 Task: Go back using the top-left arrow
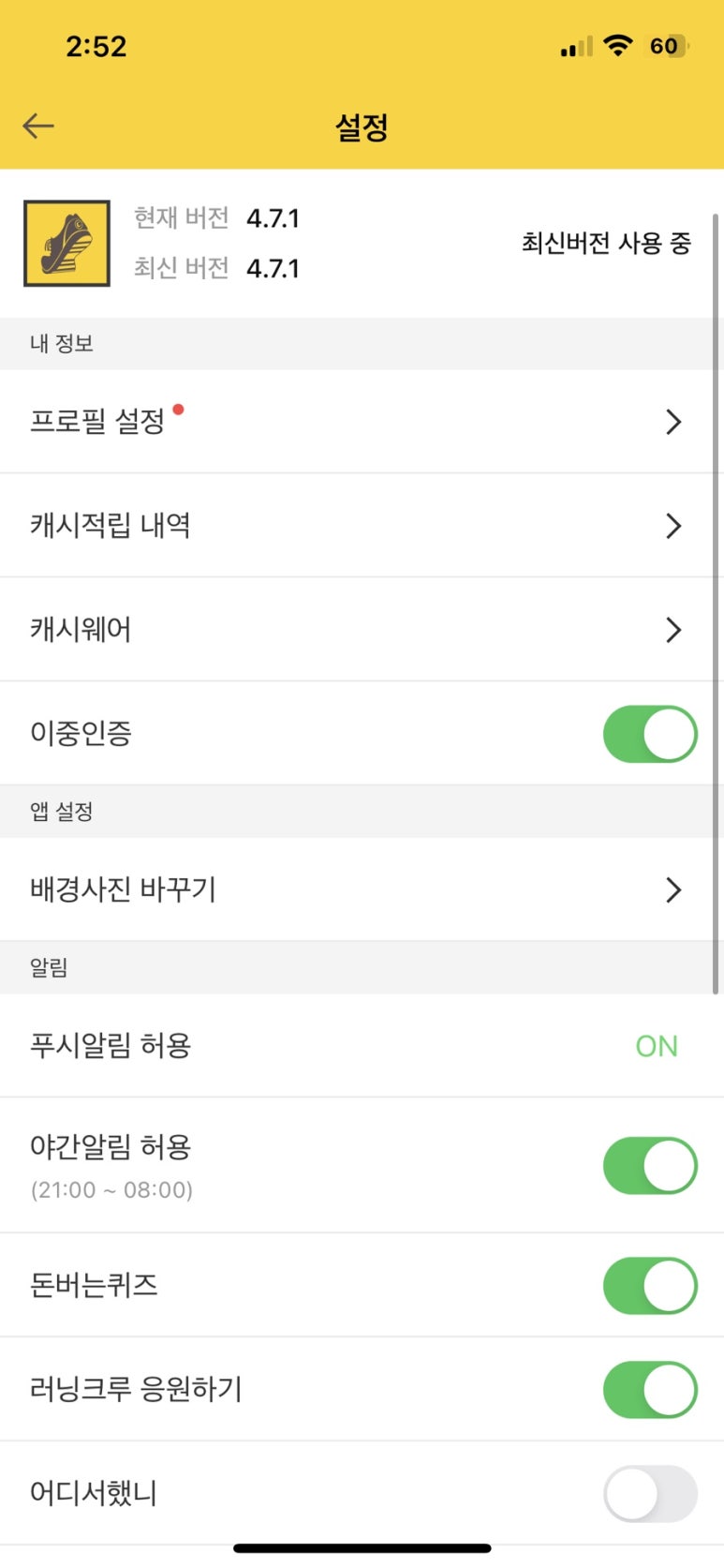tap(38, 126)
